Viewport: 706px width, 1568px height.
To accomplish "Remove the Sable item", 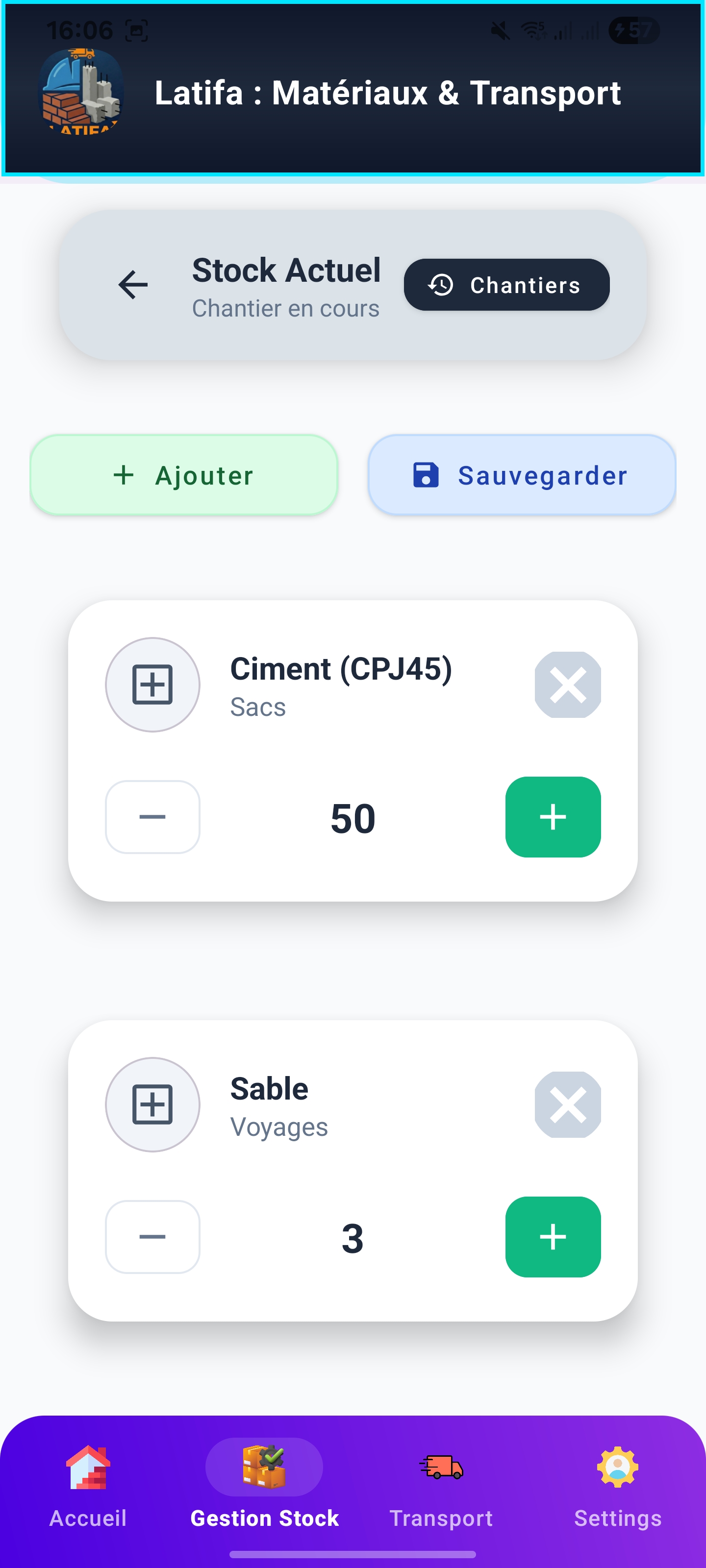I will click(x=567, y=1104).
